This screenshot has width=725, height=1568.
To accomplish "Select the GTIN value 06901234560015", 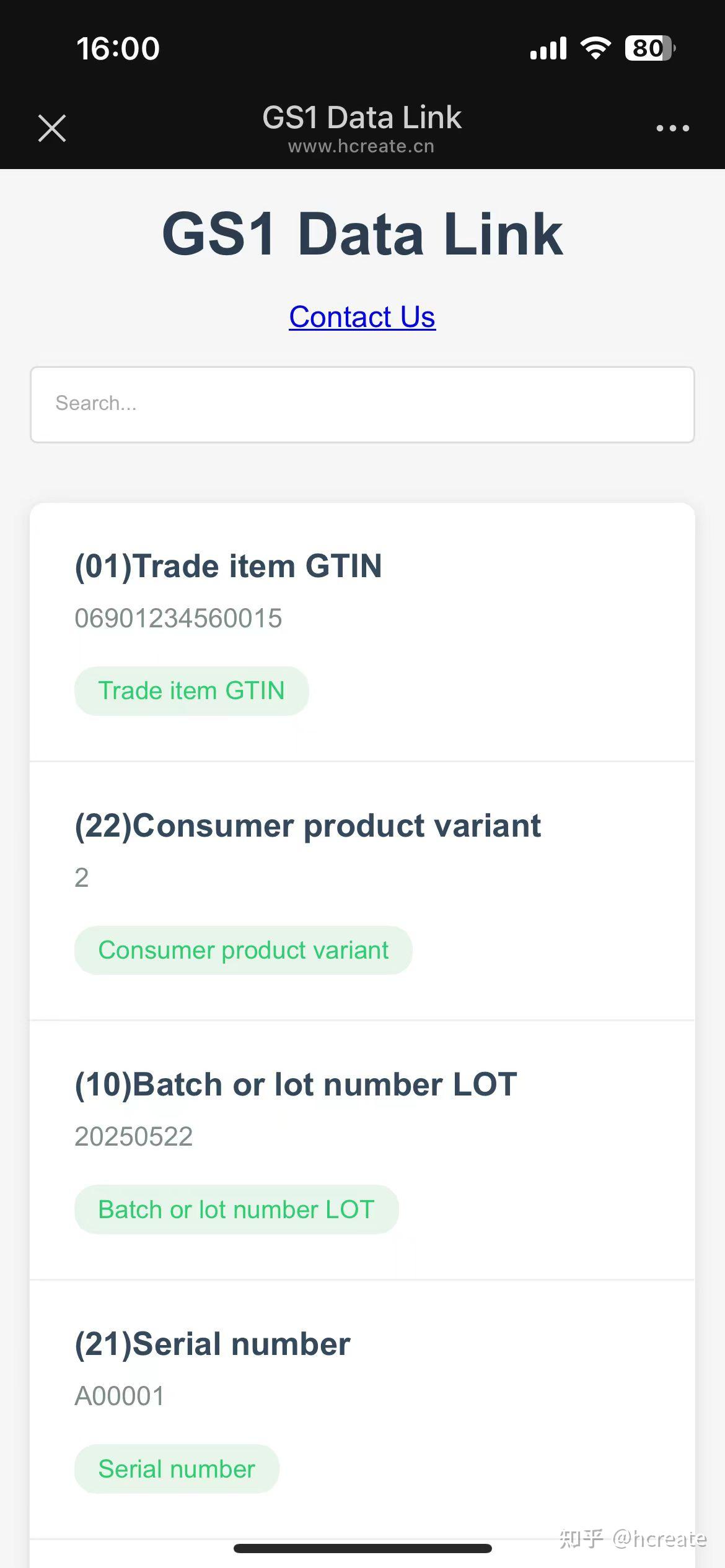I will tap(178, 617).
